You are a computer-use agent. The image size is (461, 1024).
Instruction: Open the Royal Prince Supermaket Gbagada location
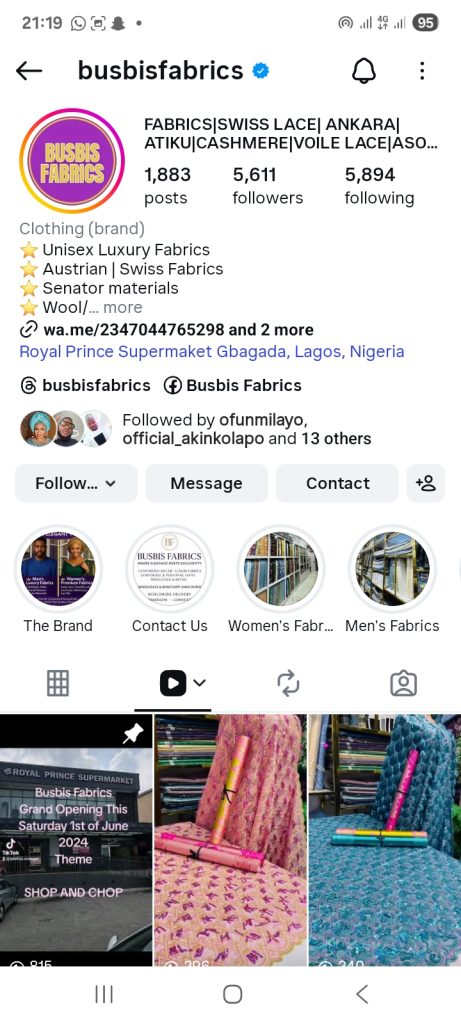tap(212, 352)
